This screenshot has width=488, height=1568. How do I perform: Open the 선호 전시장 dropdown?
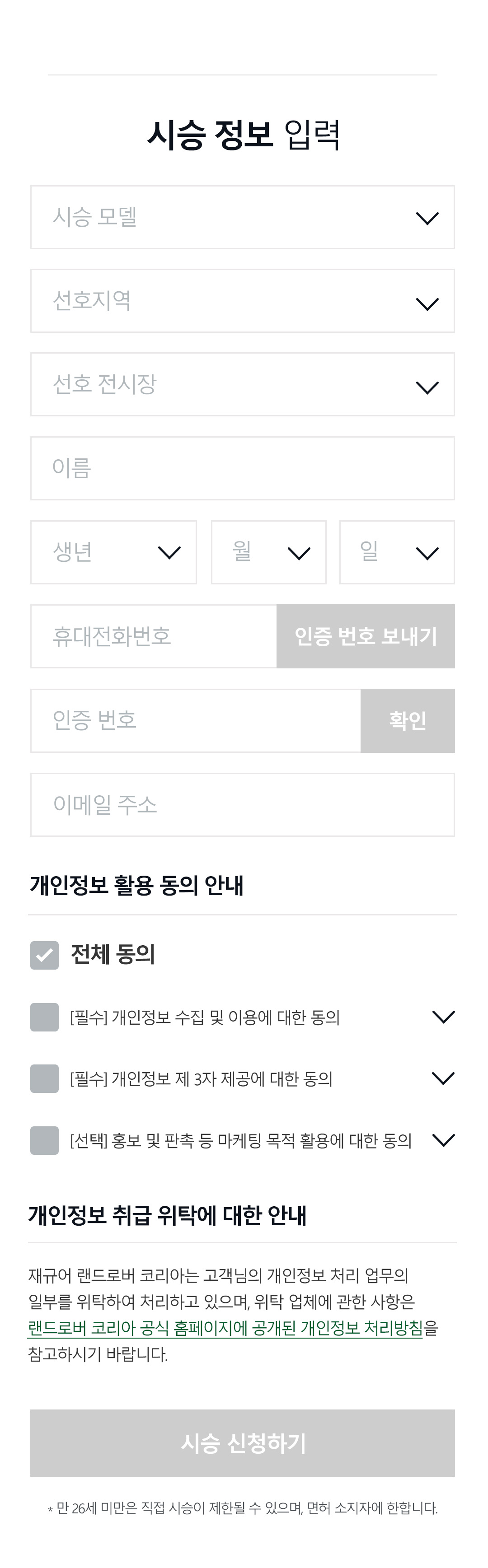click(x=243, y=384)
